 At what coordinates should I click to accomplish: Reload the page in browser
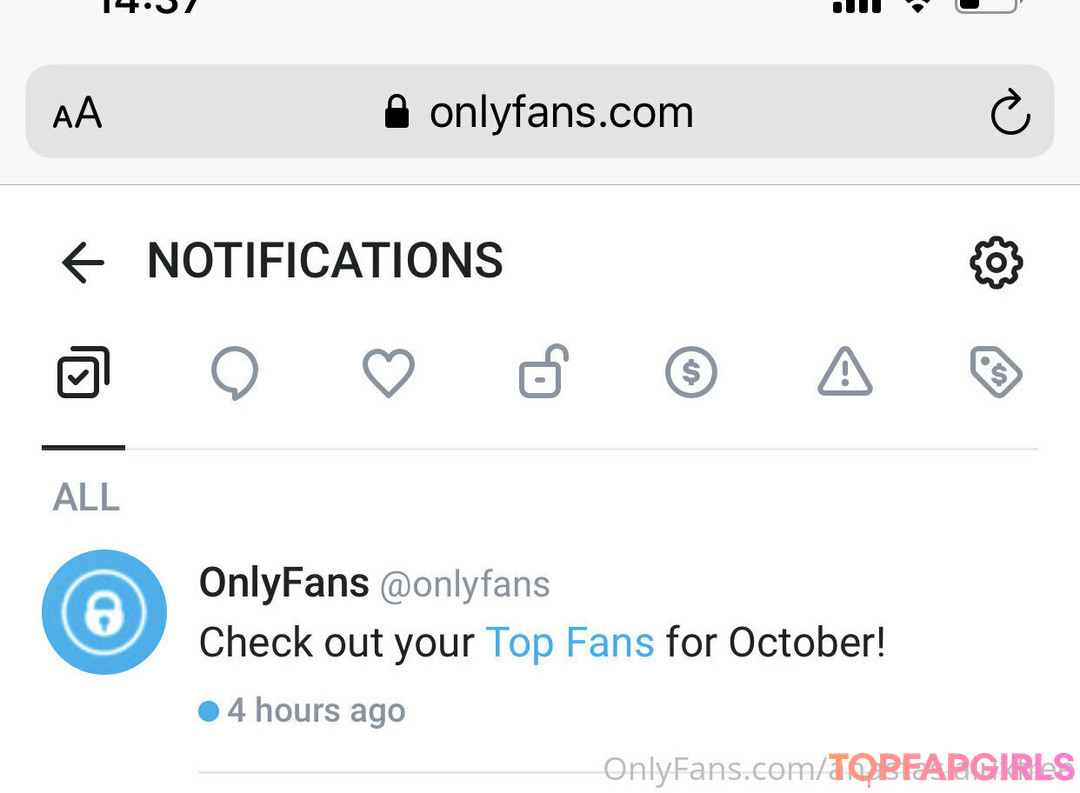1010,112
